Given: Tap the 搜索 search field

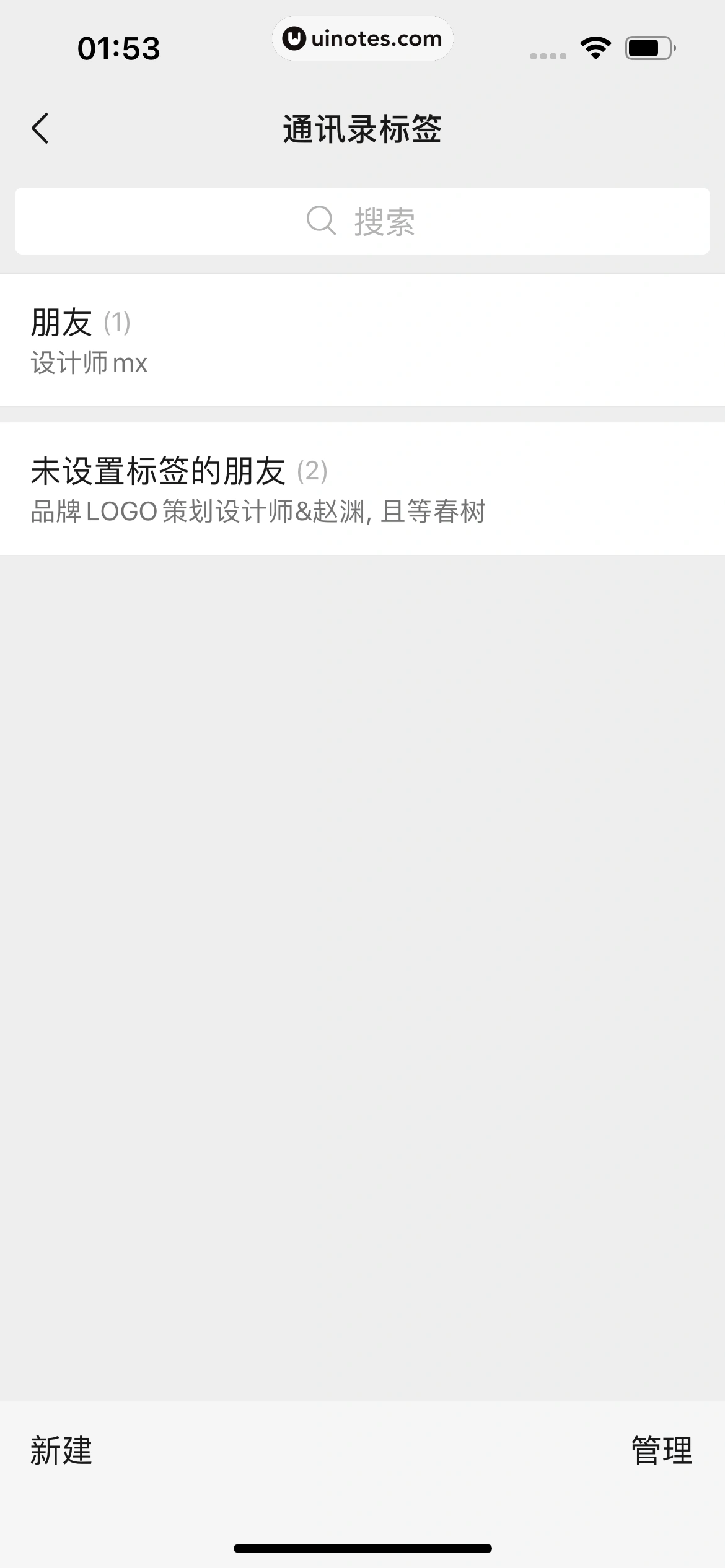Looking at the screenshot, I should 362,221.
